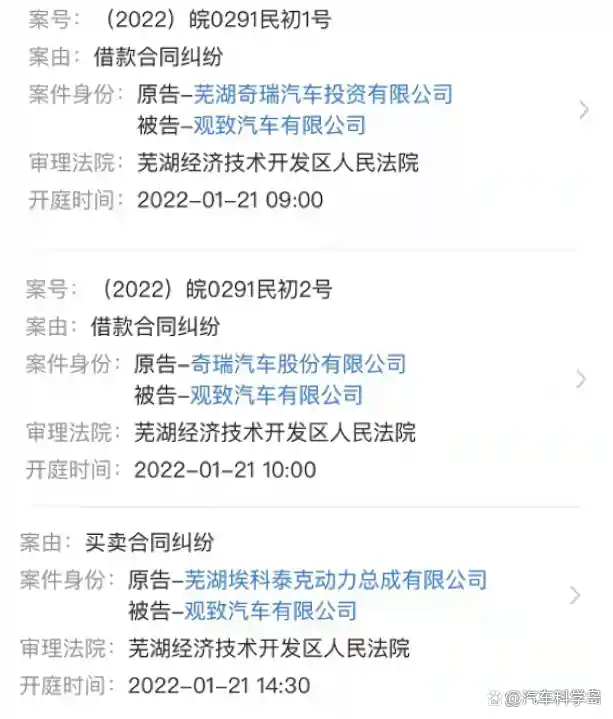The height and width of the screenshot is (719, 613).
Task: Tap defendant 观致汽车有限公司 in case 皖0291民初2号
Action: tap(276, 395)
